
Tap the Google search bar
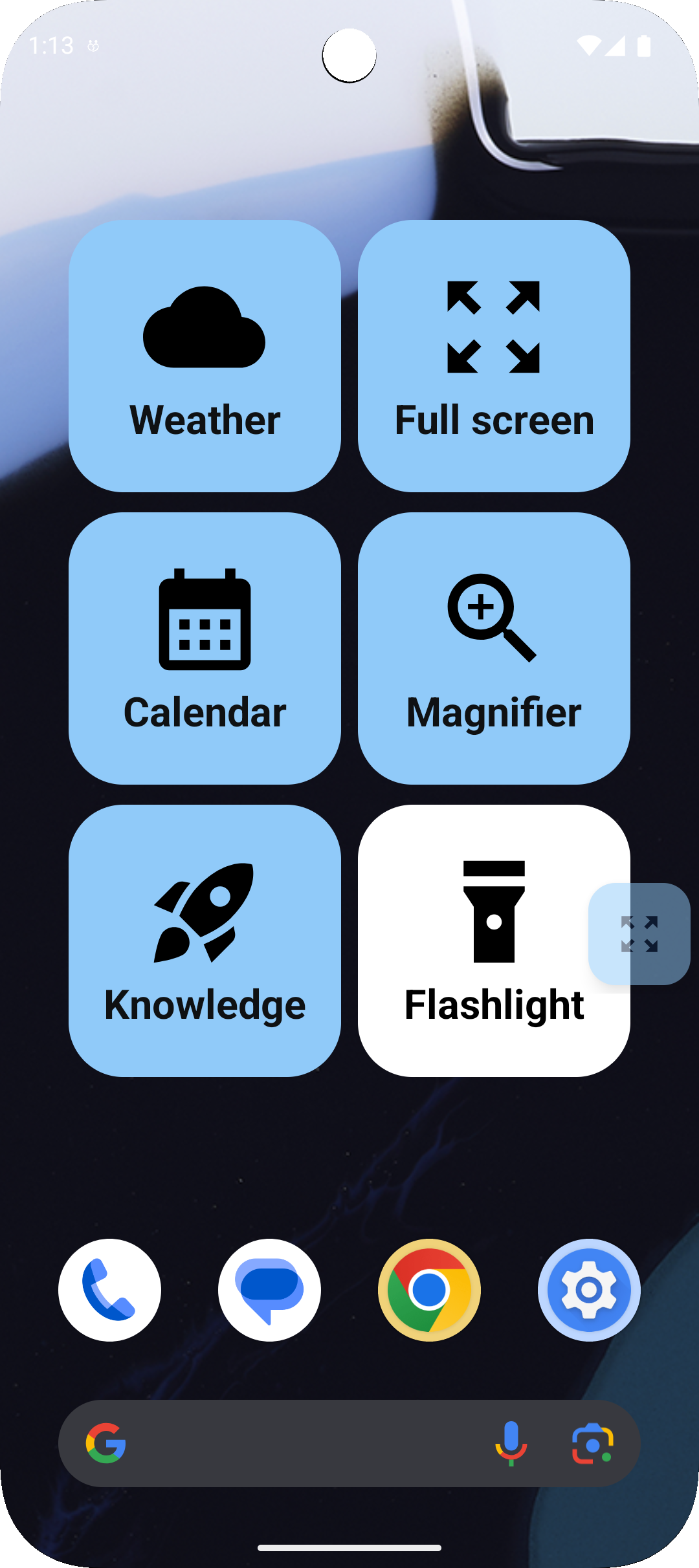pyautogui.click(x=291, y=1445)
